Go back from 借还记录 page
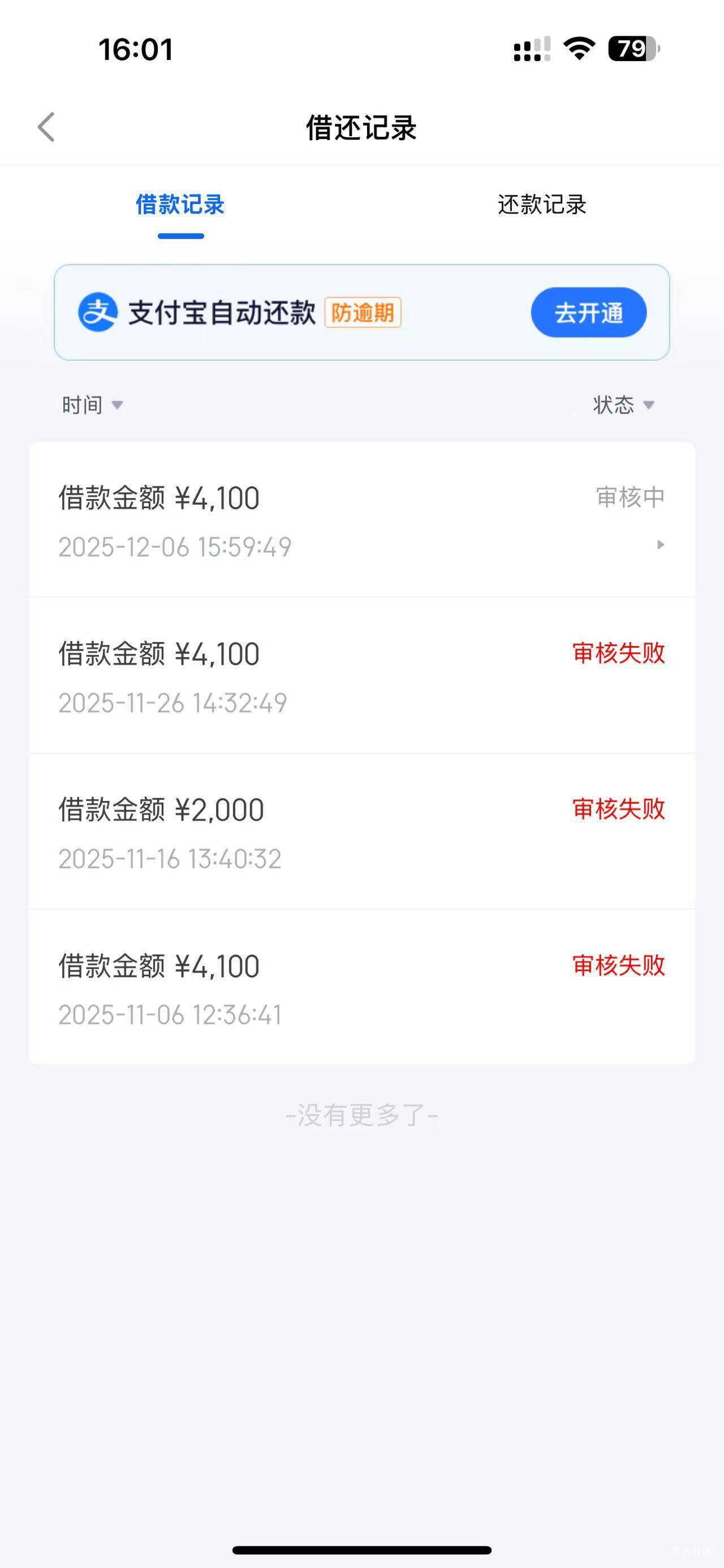This screenshot has width=724, height=1568. click(x=46, y=127)
